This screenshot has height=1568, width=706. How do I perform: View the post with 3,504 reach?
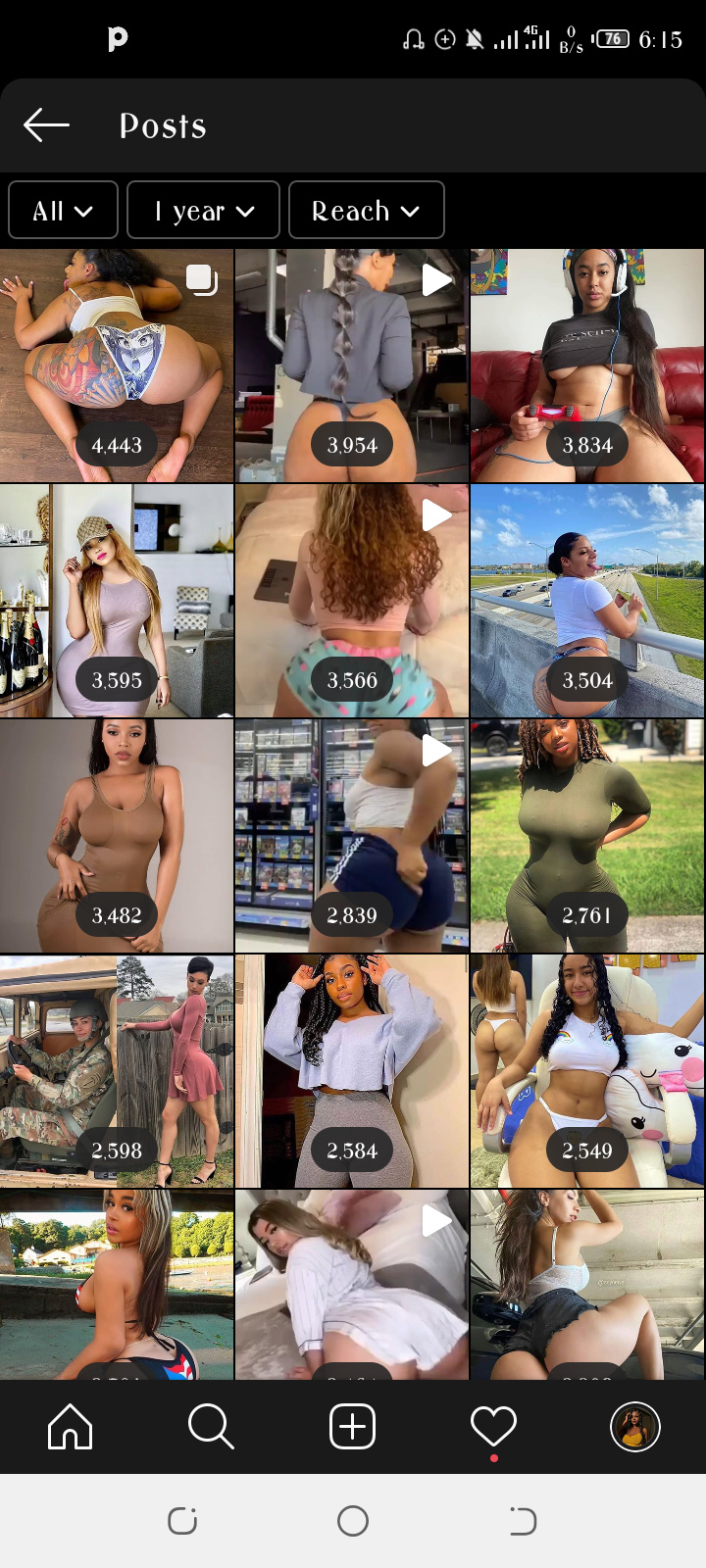coord(587,601)
